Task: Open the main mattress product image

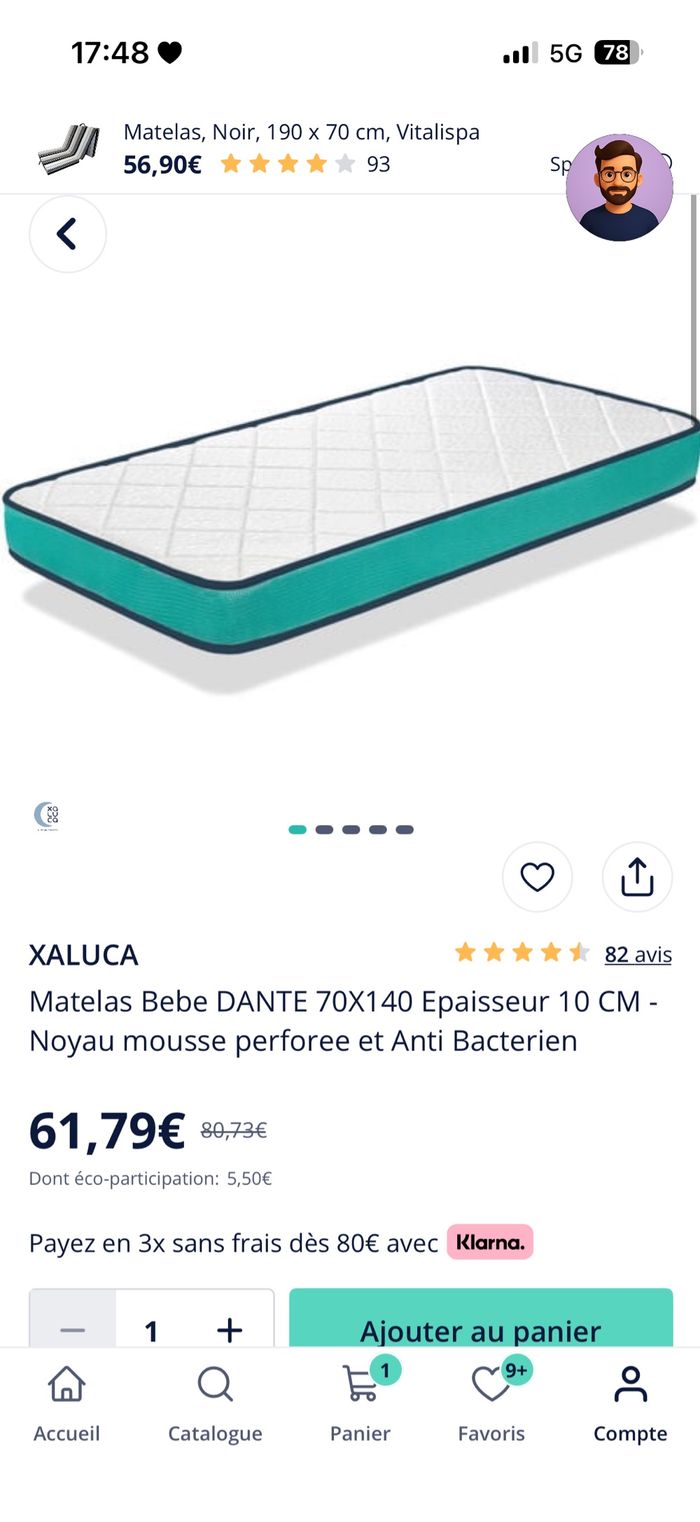Action: (x=350, y=510)
